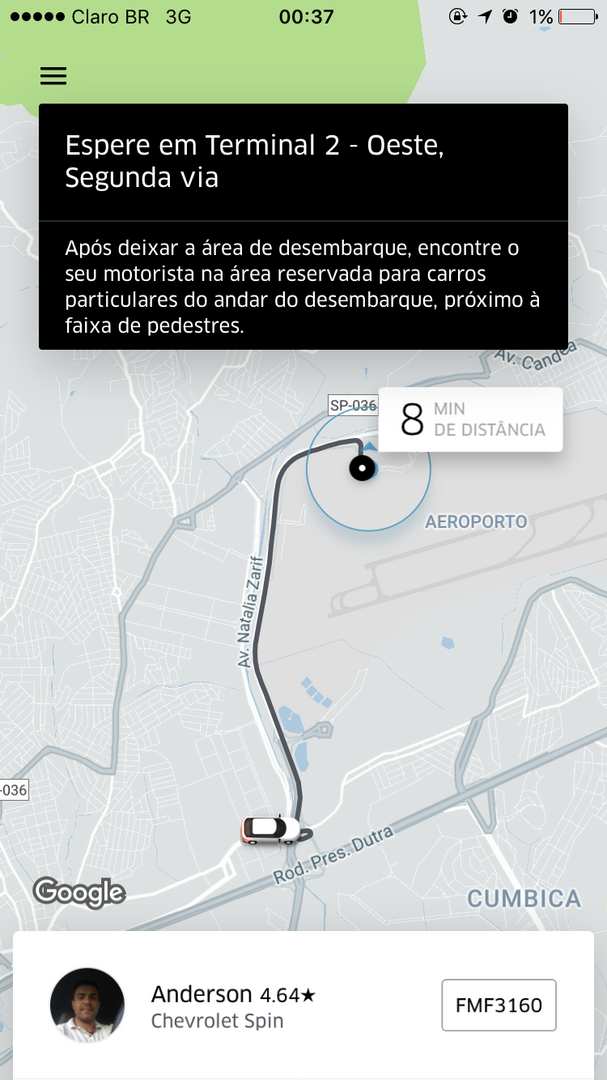
Task: Tap the Terminal 2 pickup instructions banner
Action: point(303,226)
